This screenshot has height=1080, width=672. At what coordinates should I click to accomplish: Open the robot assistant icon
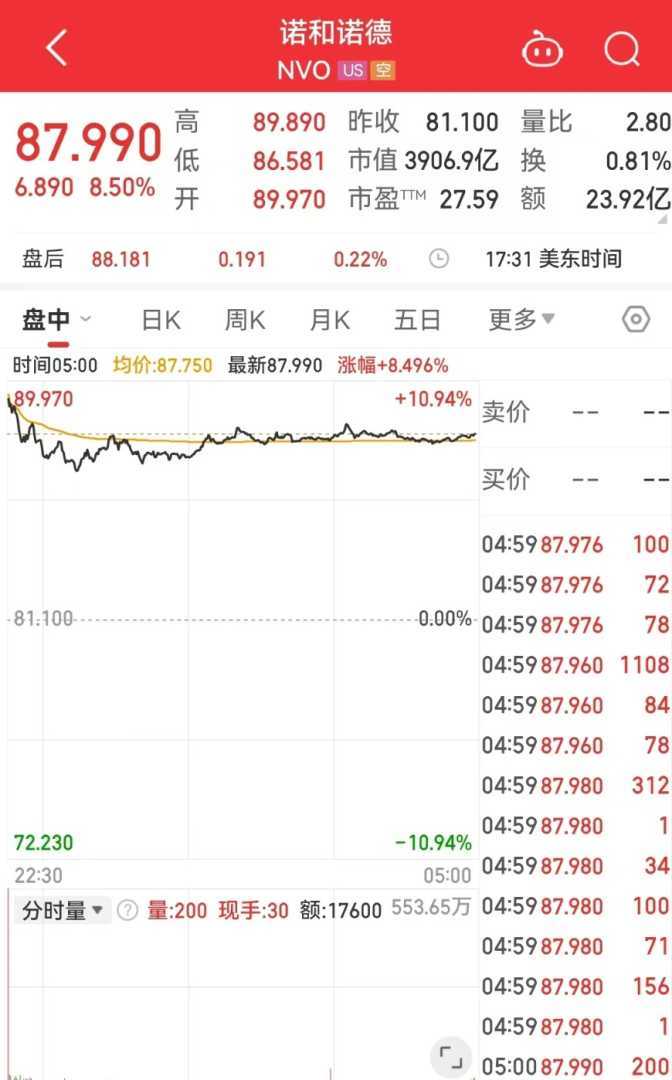[x=542, y=47]
